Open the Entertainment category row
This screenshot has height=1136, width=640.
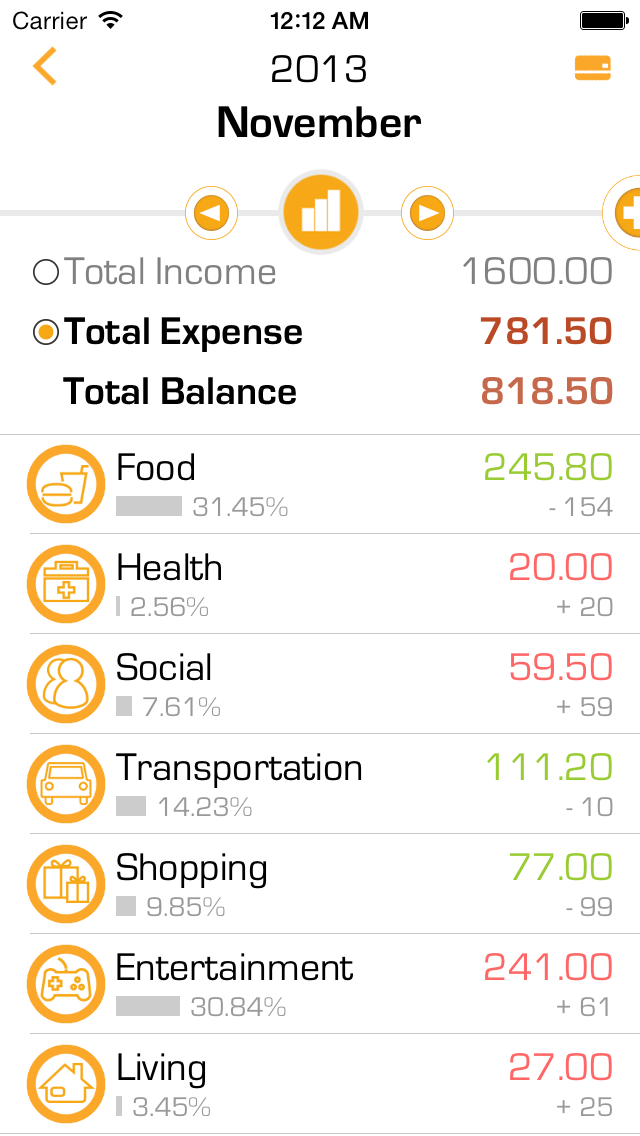[x=320, y=984]
